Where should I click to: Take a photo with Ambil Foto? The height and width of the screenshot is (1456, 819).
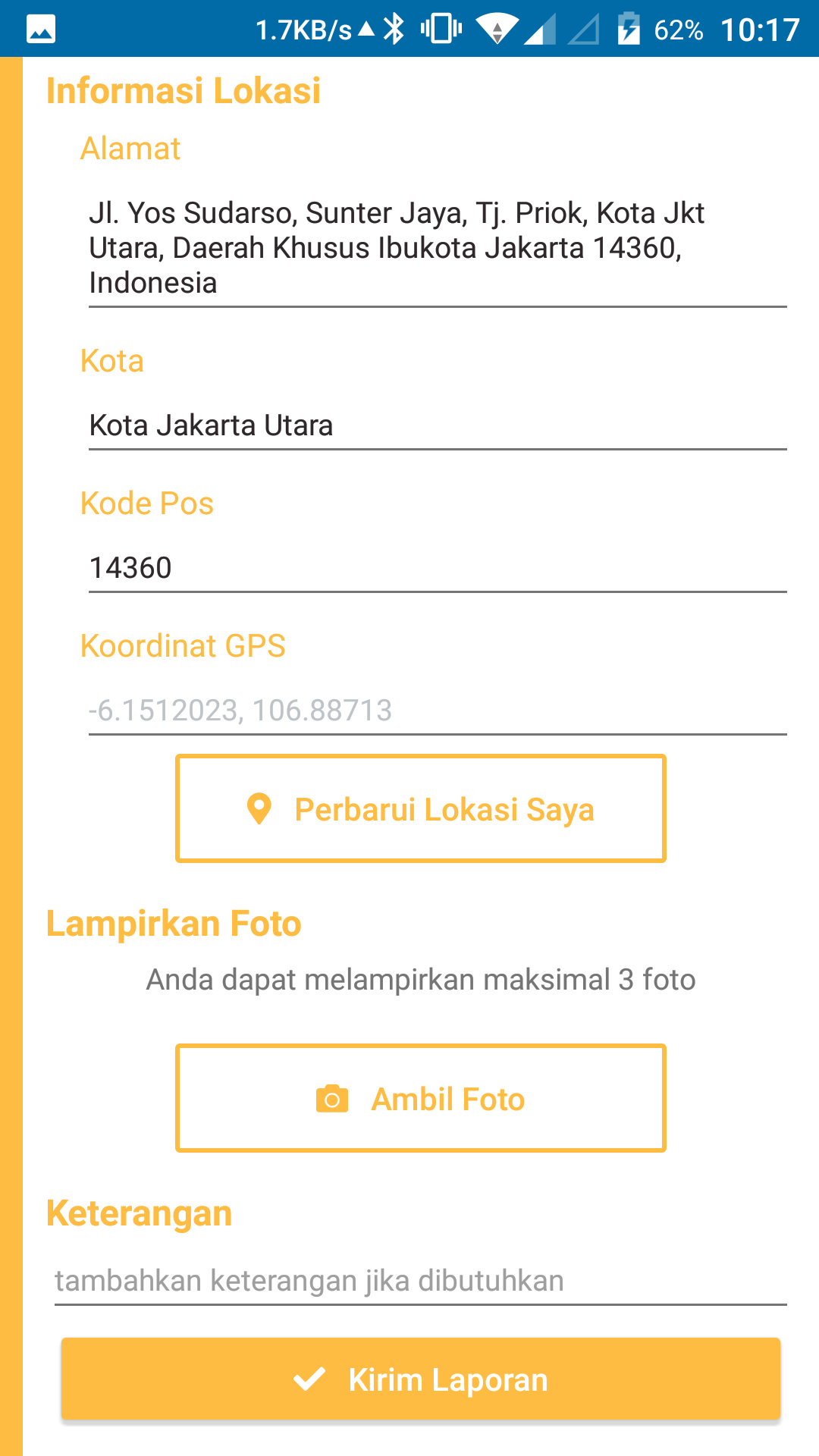(421, 1098)
